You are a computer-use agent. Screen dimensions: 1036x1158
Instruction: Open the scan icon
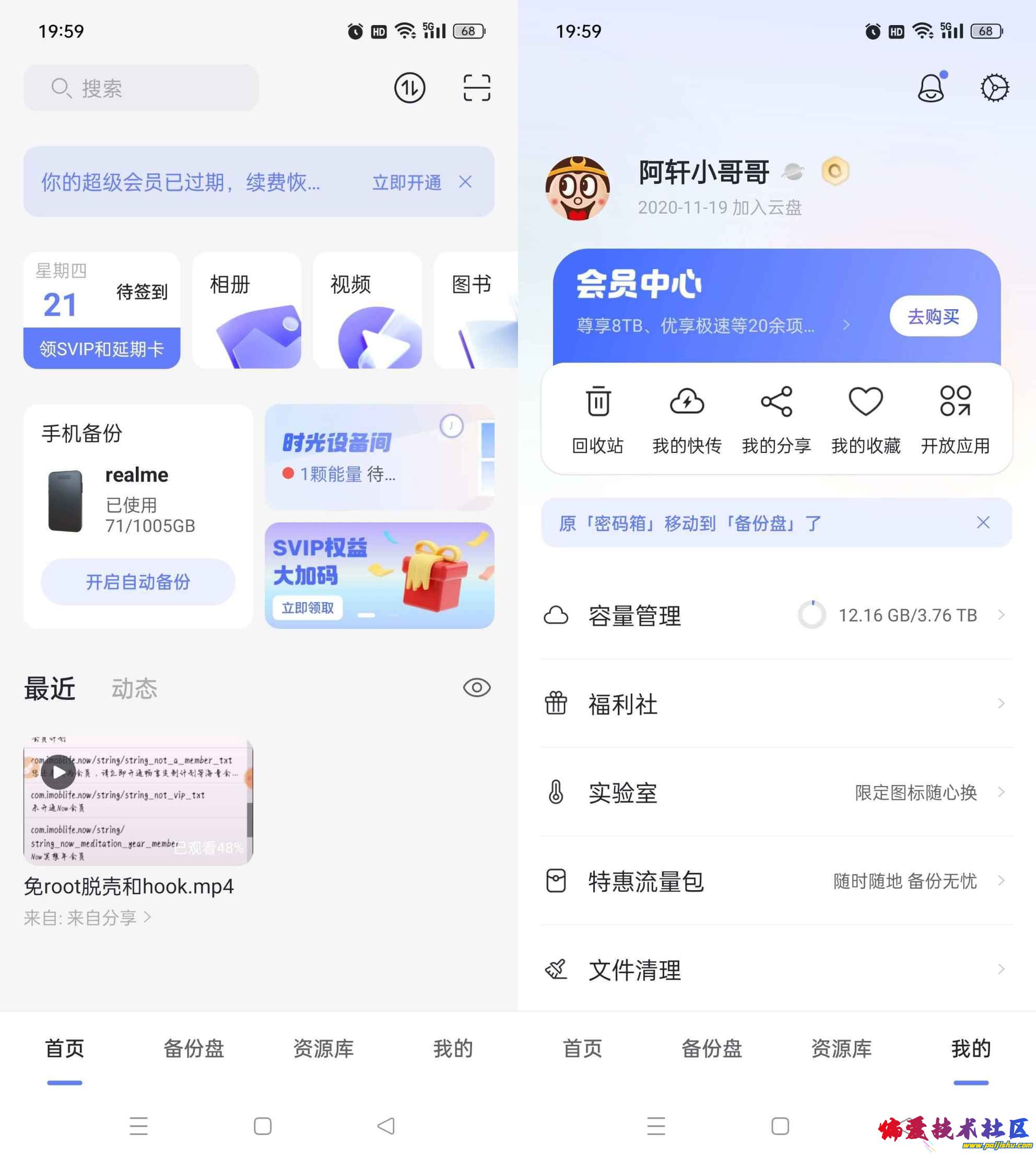click(x=476, y=88)
